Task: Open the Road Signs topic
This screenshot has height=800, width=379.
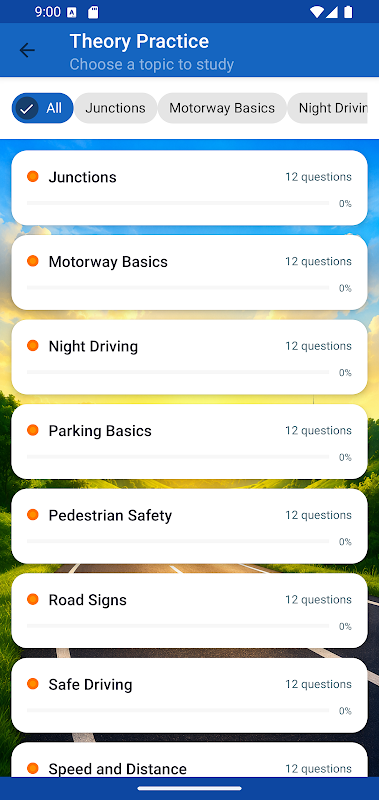Action: pos(189,611)
